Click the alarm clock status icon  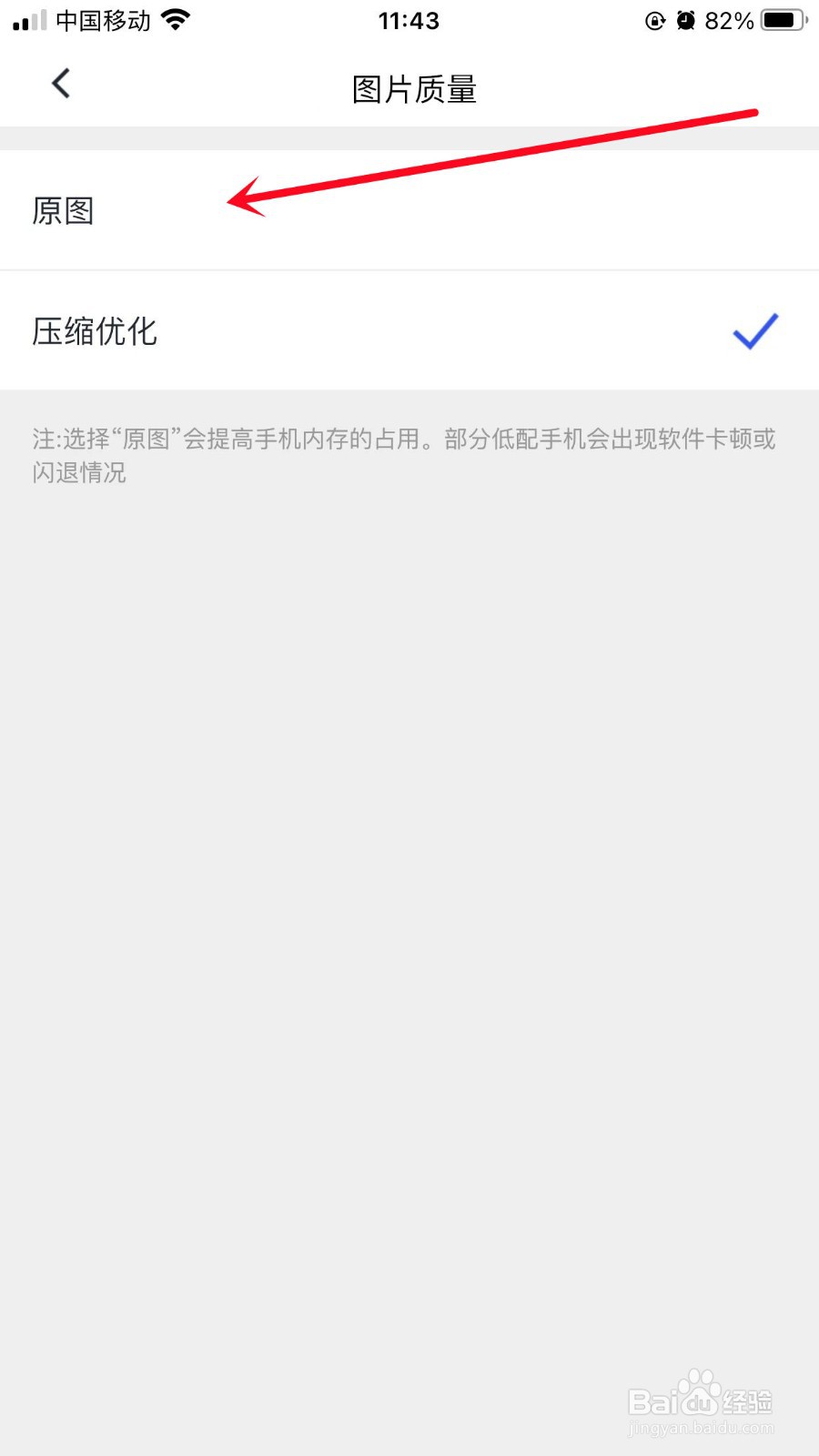click(687, 18)
